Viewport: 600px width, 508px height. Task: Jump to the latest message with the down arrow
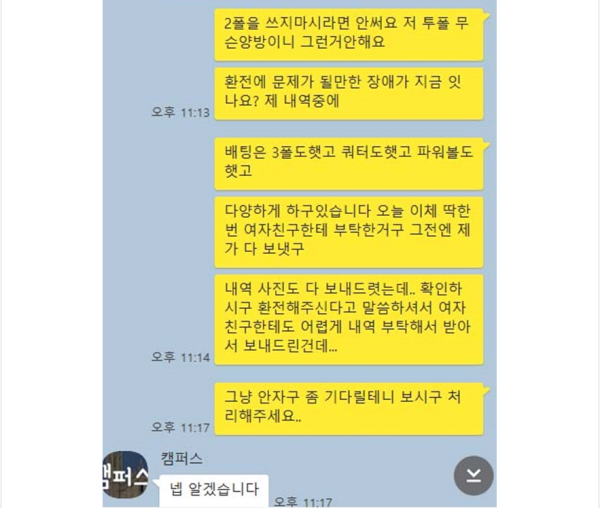point(474,474)
